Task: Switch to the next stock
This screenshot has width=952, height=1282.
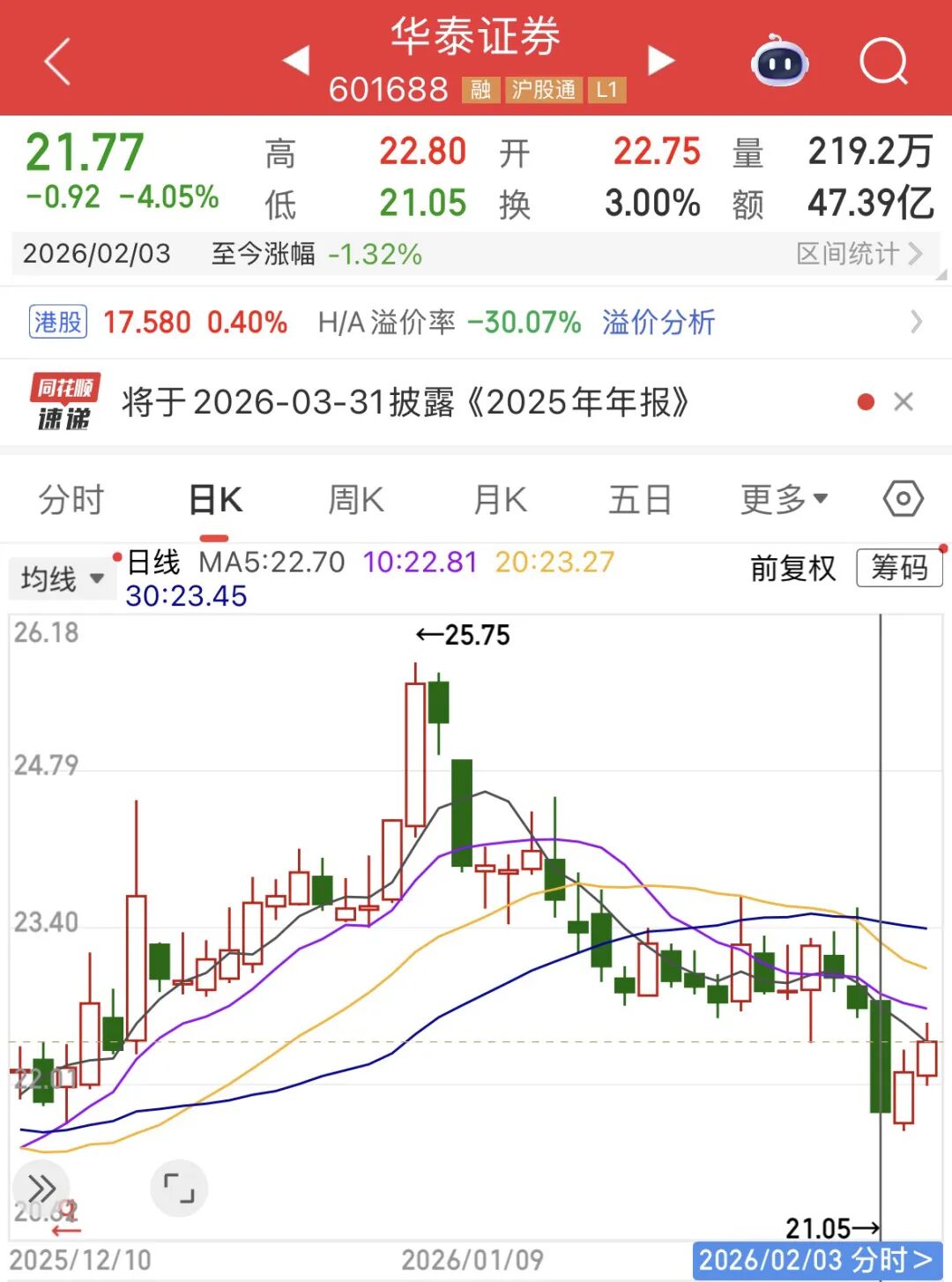Action: tap(661, 60)
